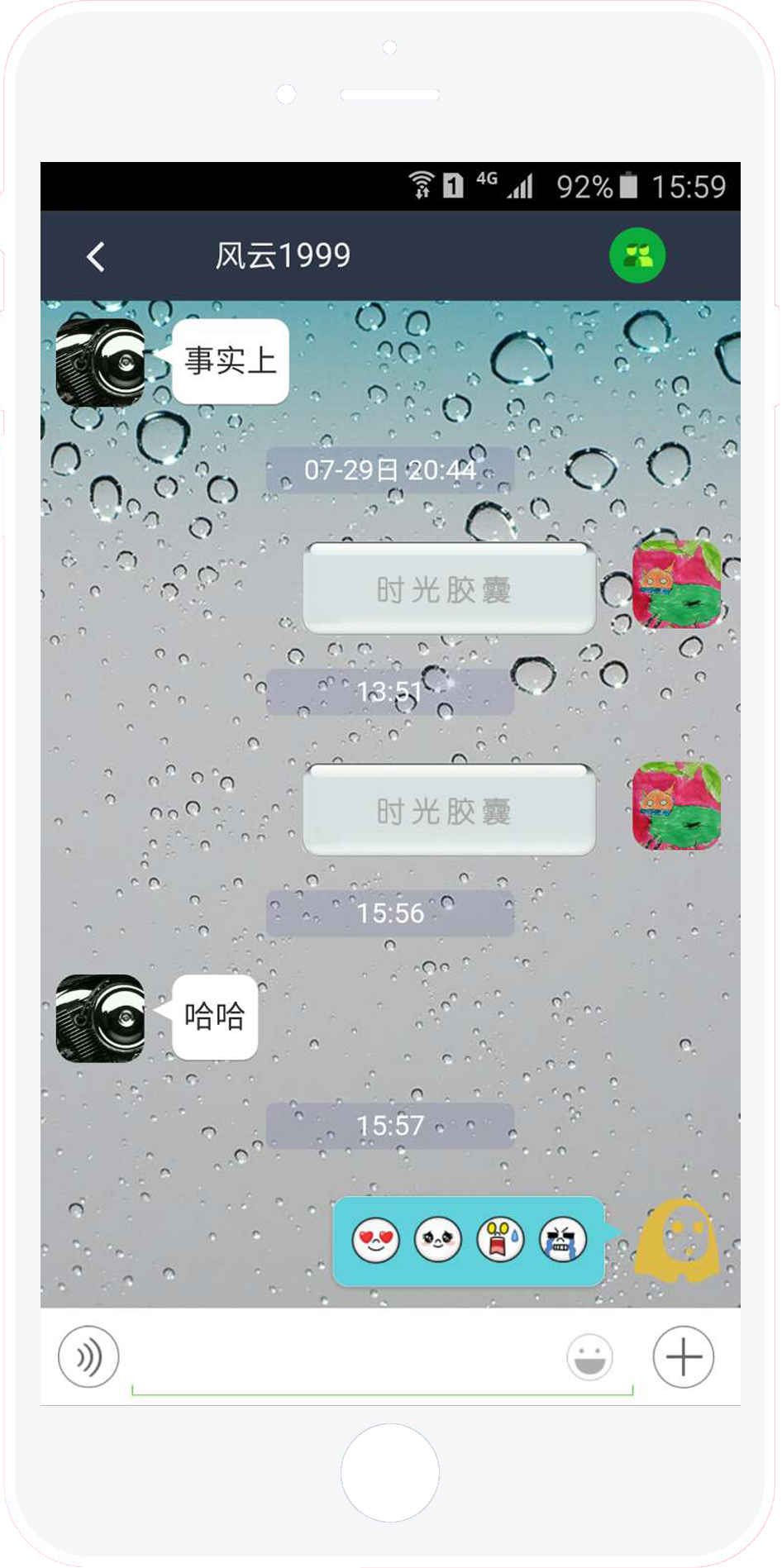
Task: Go back from the 风云1999 chat
Action: point(96,256)
